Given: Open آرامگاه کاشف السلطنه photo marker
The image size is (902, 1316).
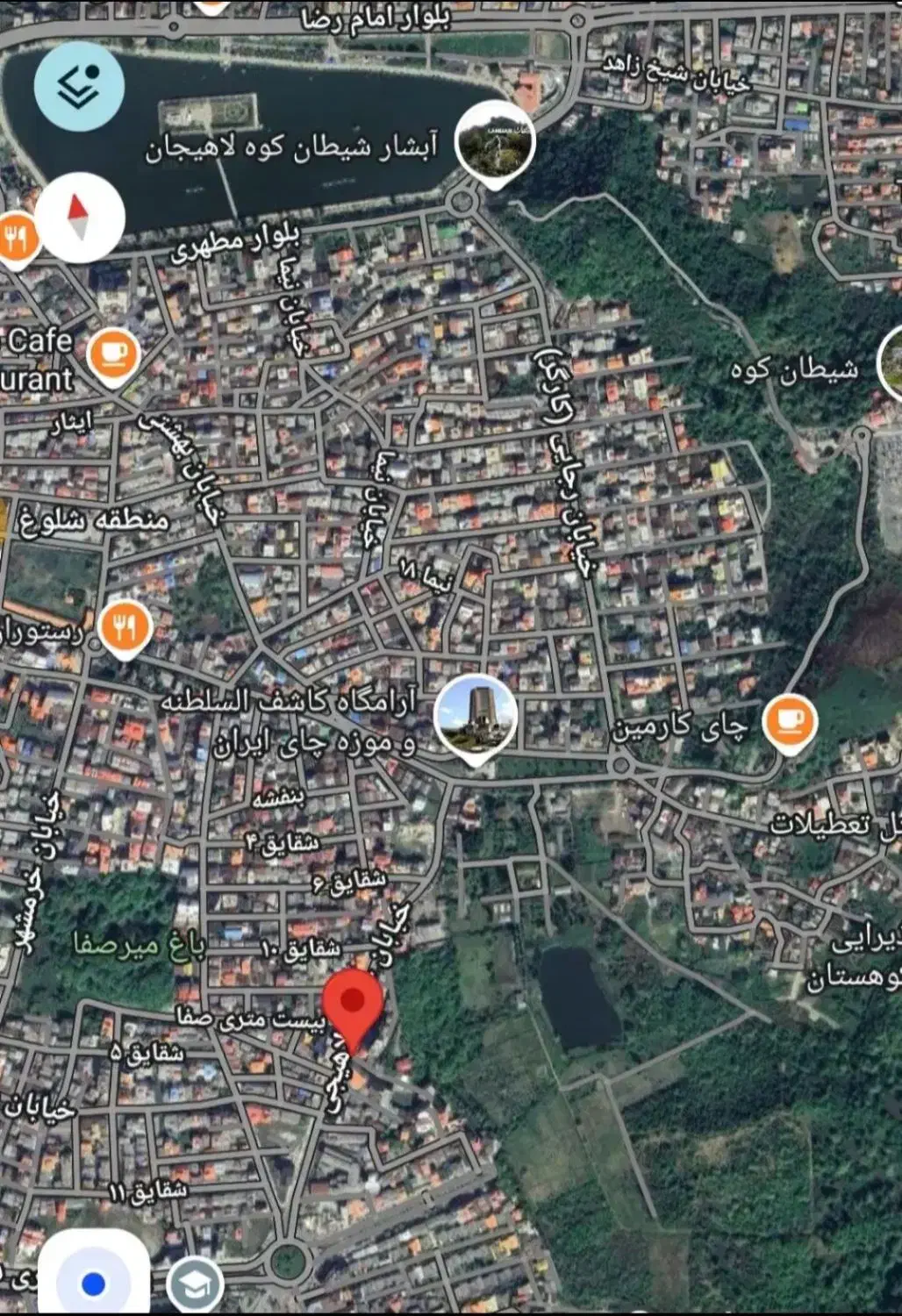Looking at the screenshot, I should click(x=476, y=715).
